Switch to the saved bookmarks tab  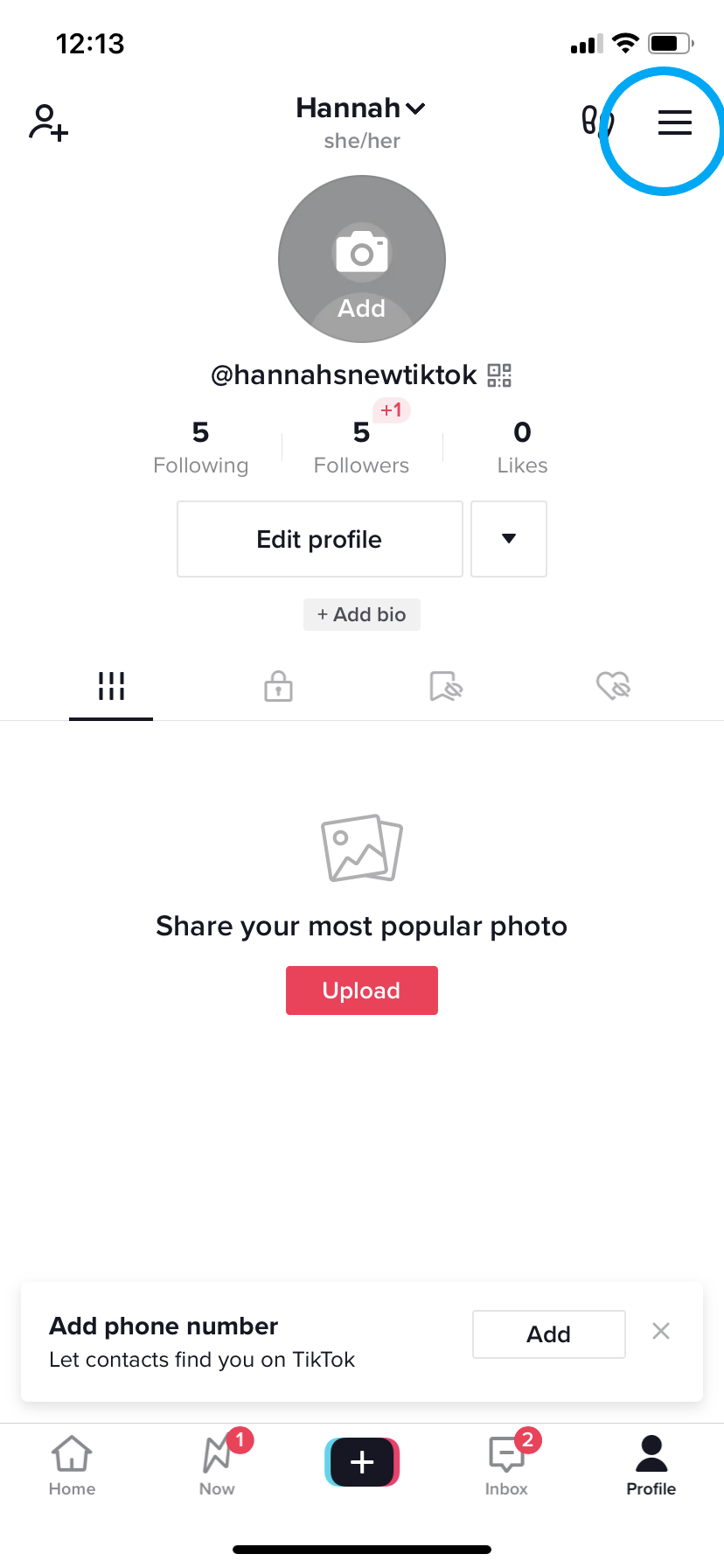point(446,686)
